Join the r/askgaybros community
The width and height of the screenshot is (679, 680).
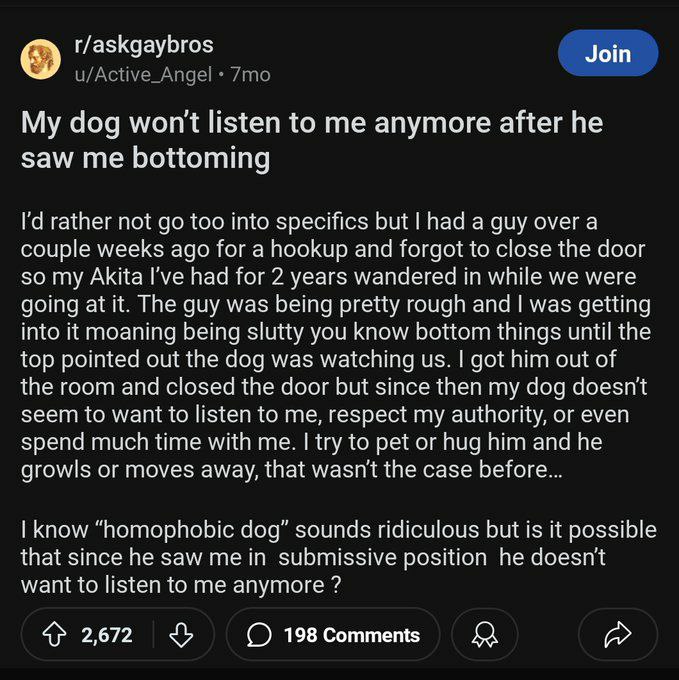(608, 54)
